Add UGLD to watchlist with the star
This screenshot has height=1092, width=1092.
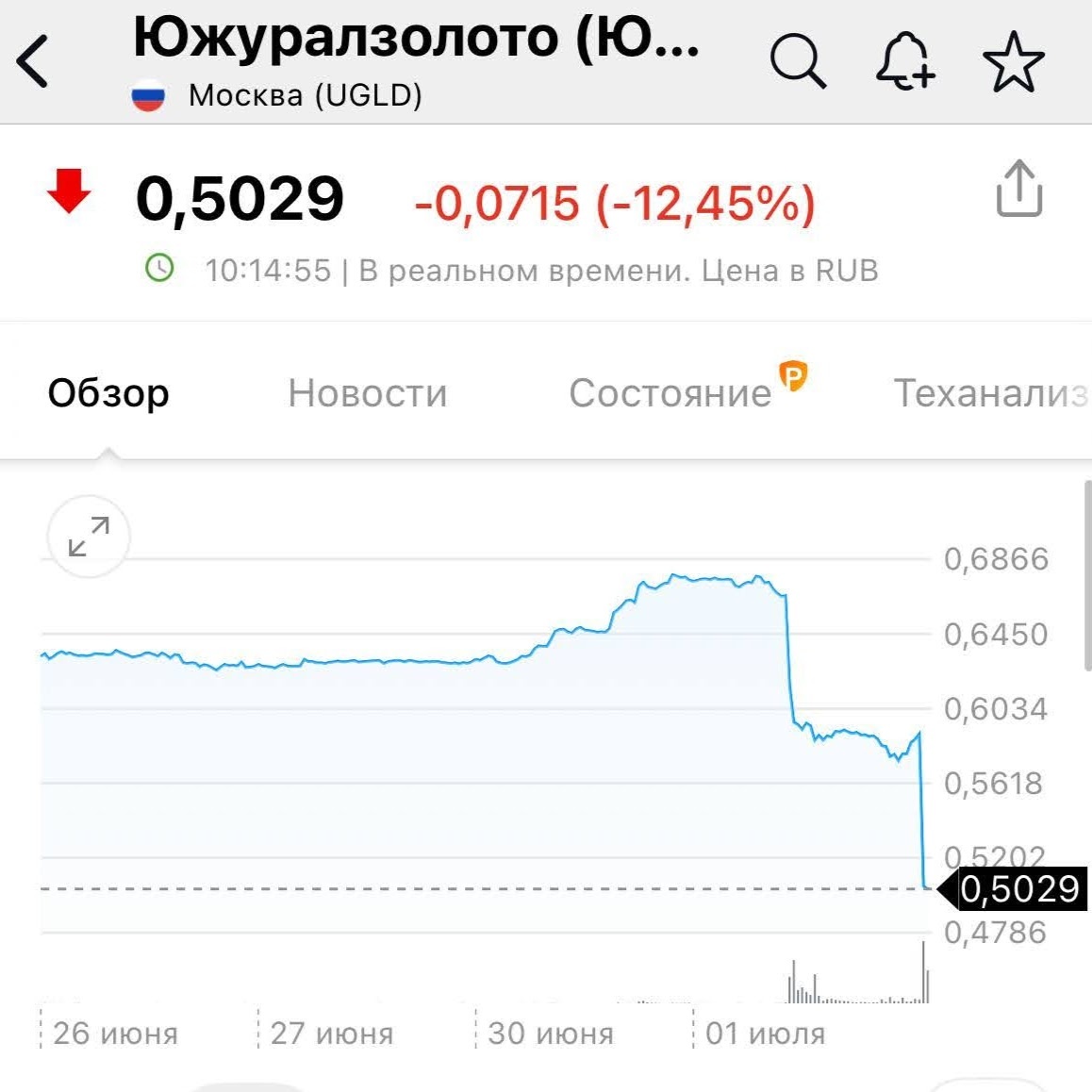pos(1014,62)
